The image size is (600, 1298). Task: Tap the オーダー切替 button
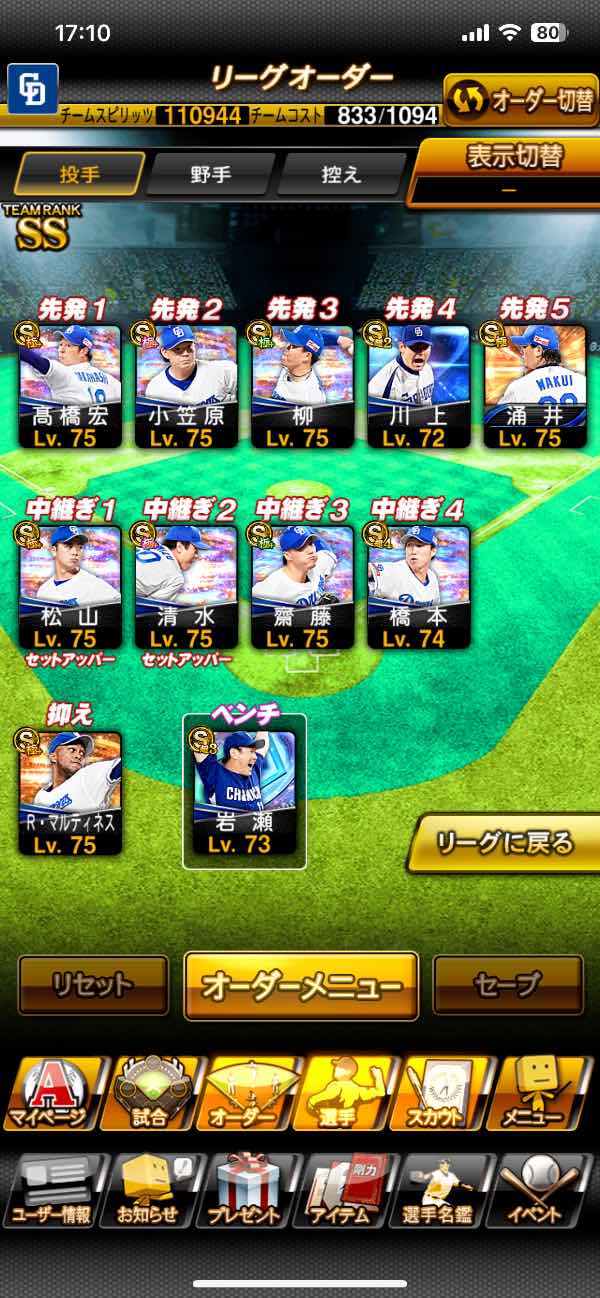coord(520,100)
